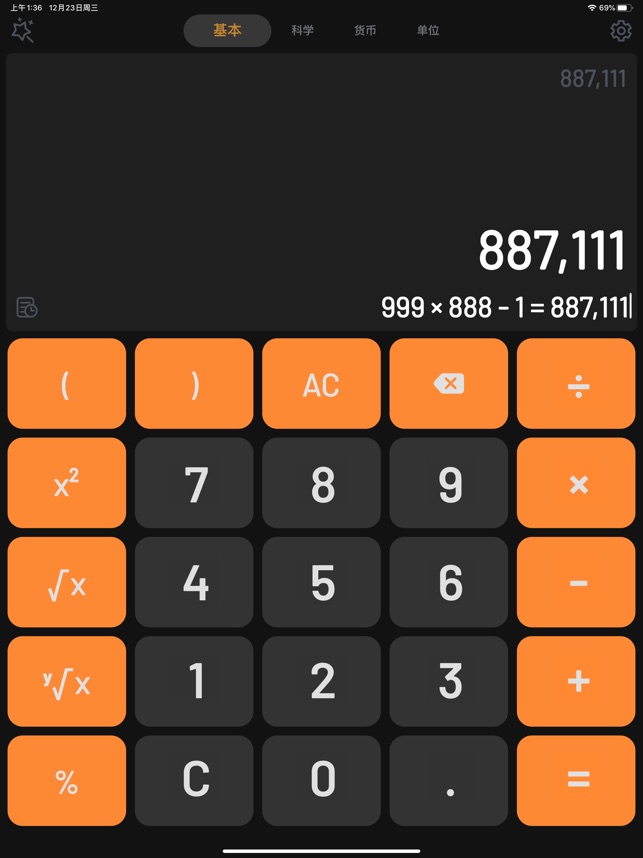Open the settings gear
This screenshot has width=643, height=858.
(621, 31)
